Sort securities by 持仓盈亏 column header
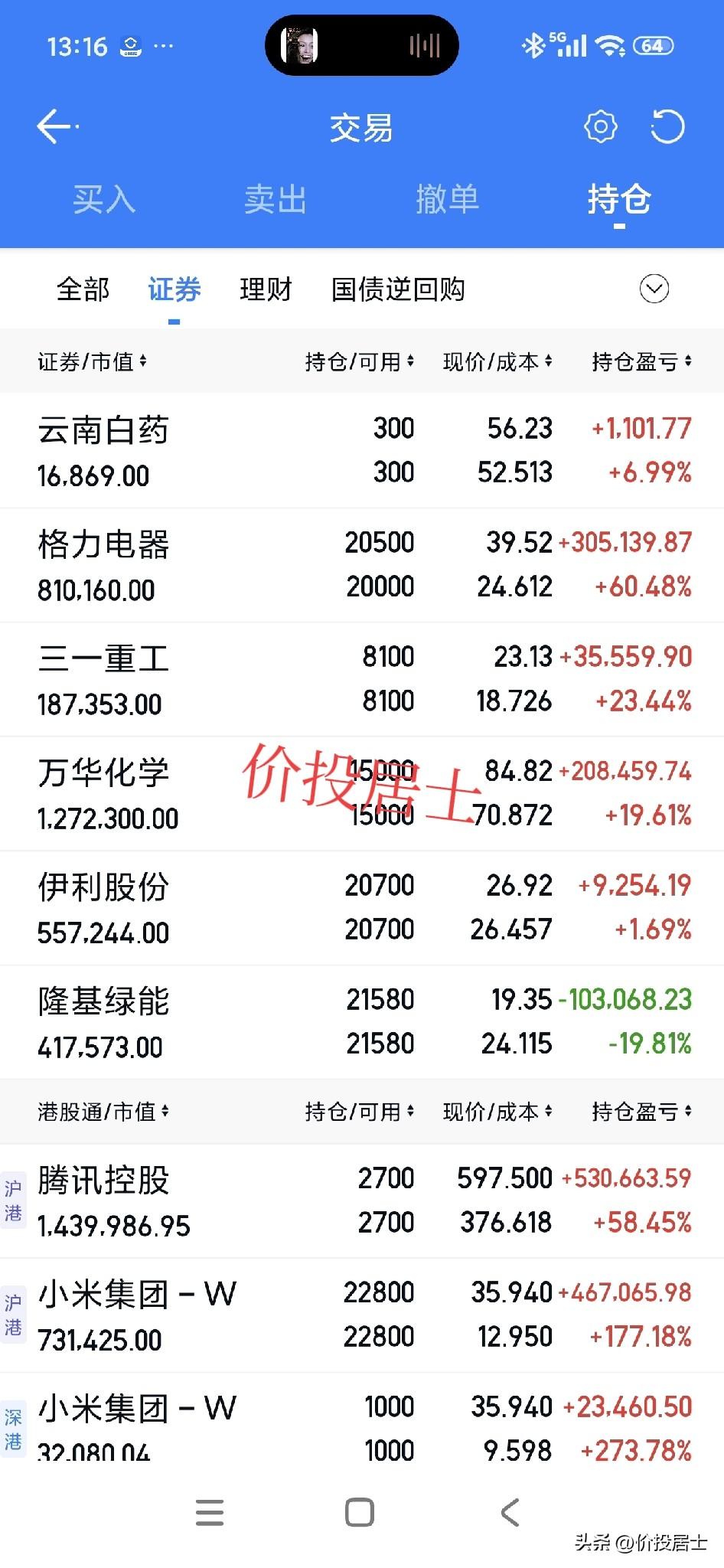 [641, 361]
